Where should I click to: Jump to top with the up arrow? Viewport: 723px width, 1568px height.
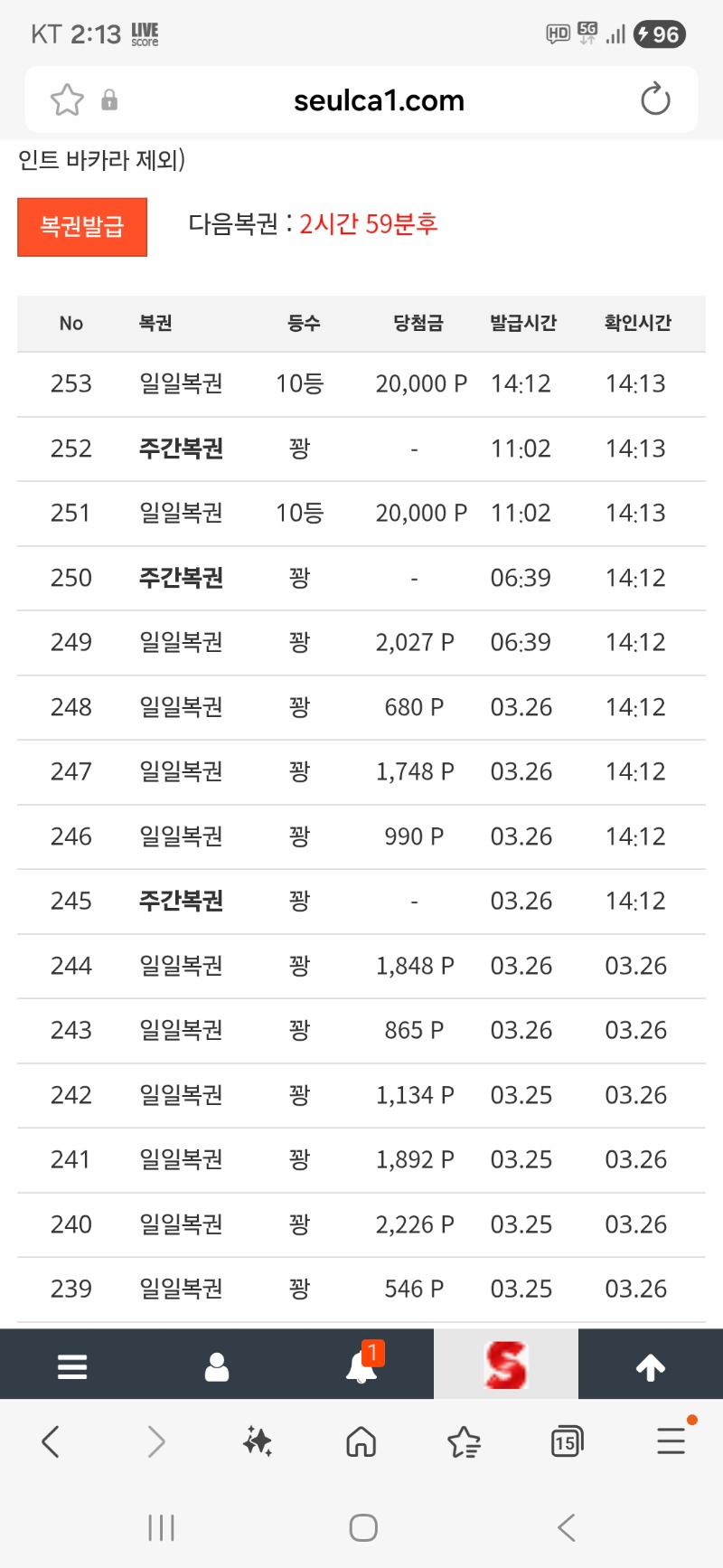click(x=651, y=1366)
